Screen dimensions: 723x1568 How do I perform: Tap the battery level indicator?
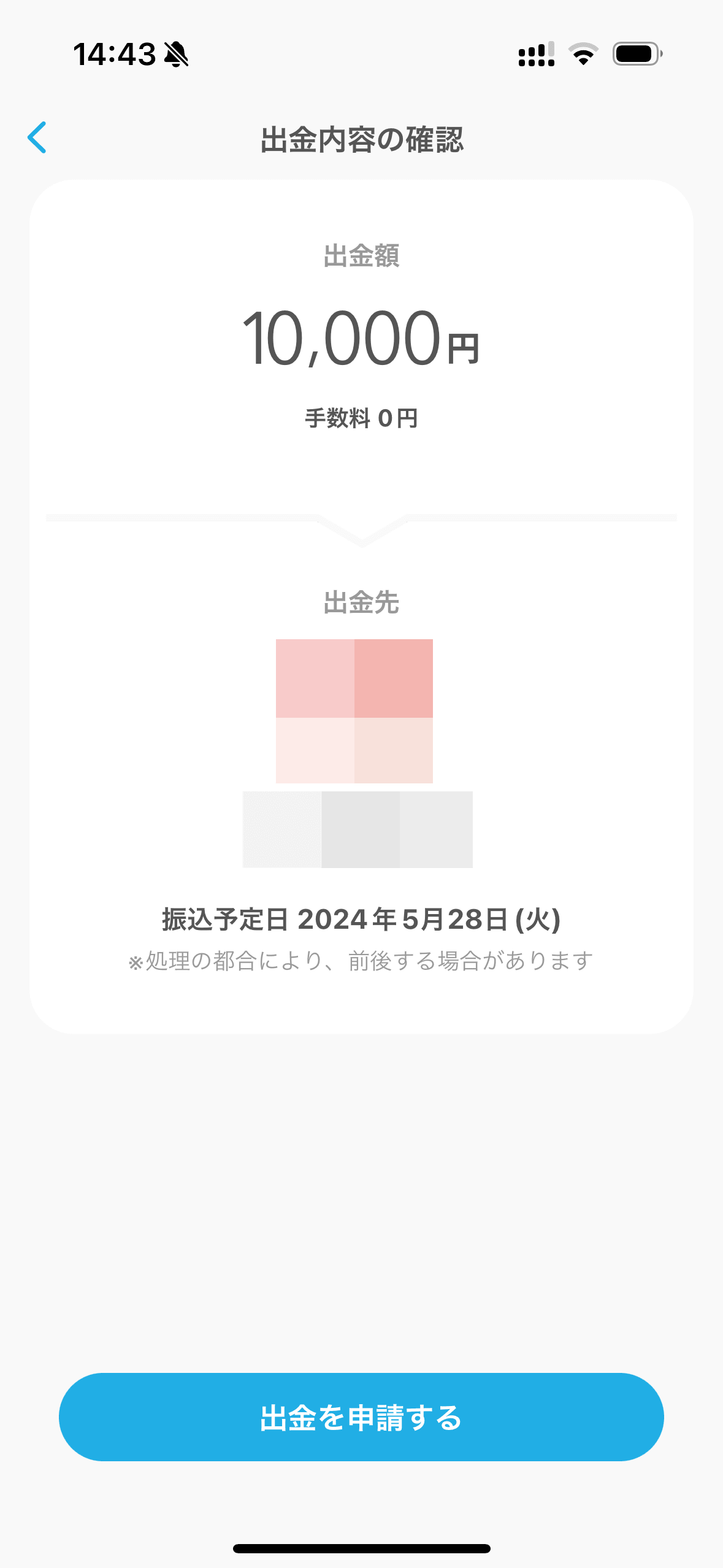pos(635,55)
